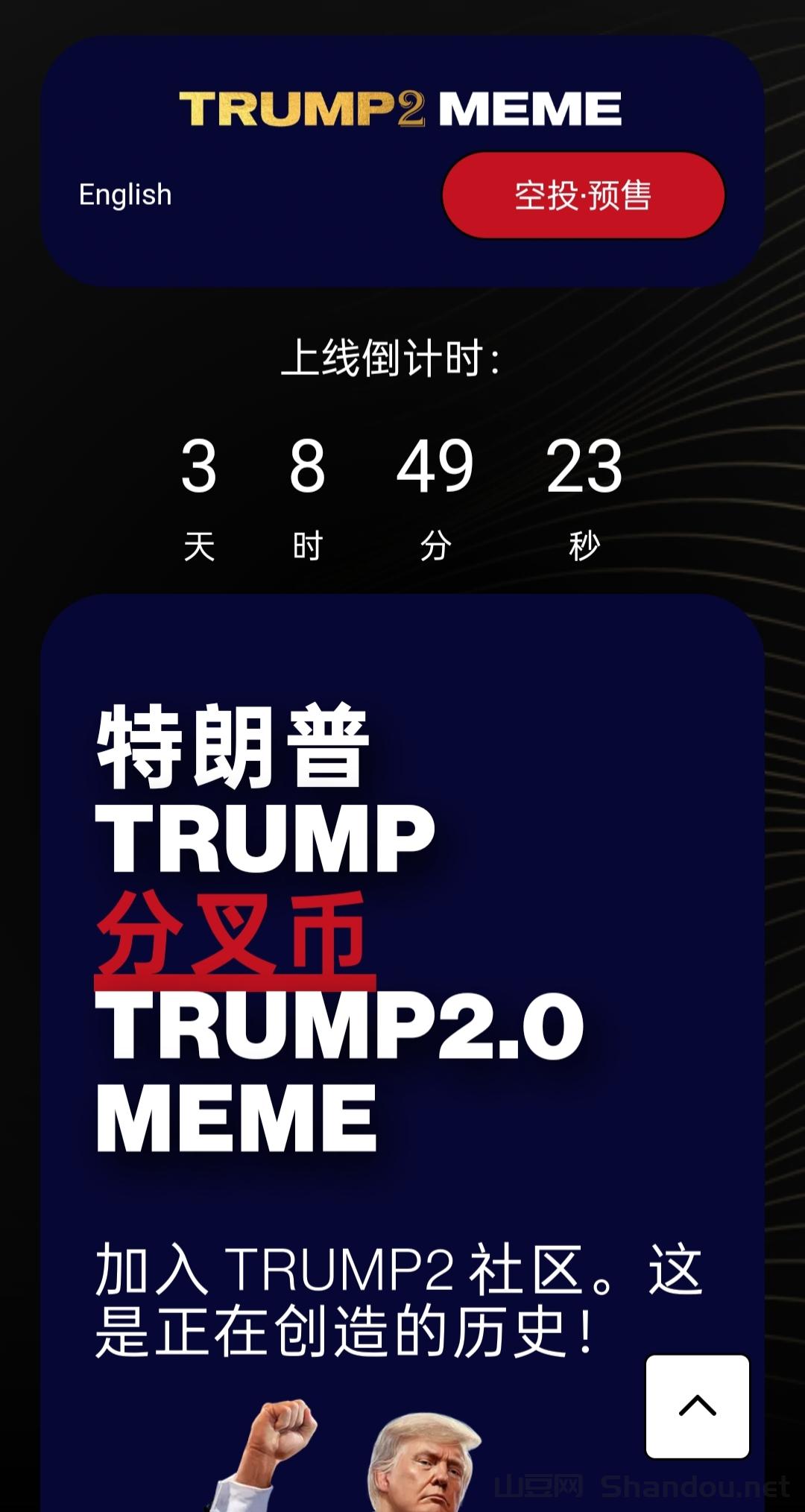805x1512 pixels.
Task: Tap the scroll-to-top arrow button
Action: tap(697, 1405)
